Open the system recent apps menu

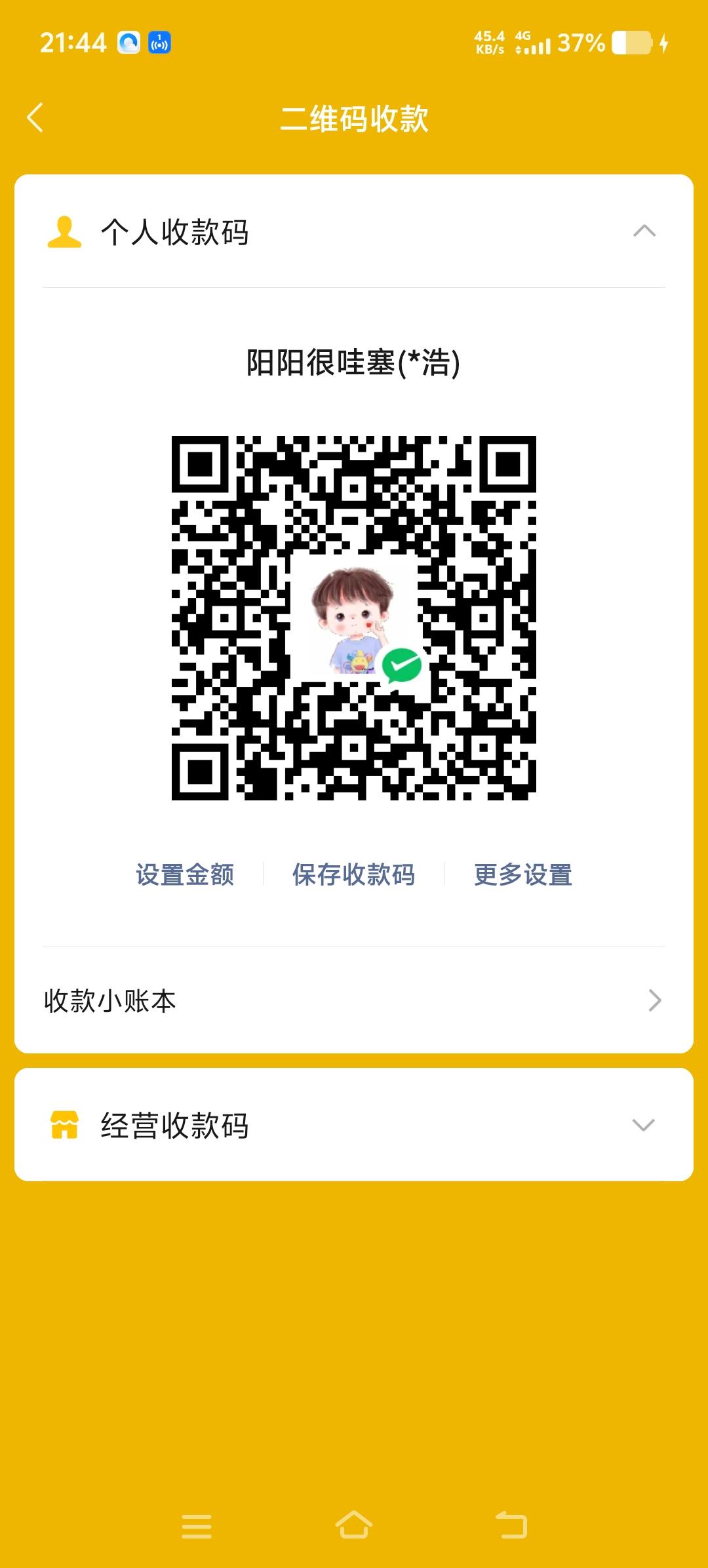(x=197, y=1526)
